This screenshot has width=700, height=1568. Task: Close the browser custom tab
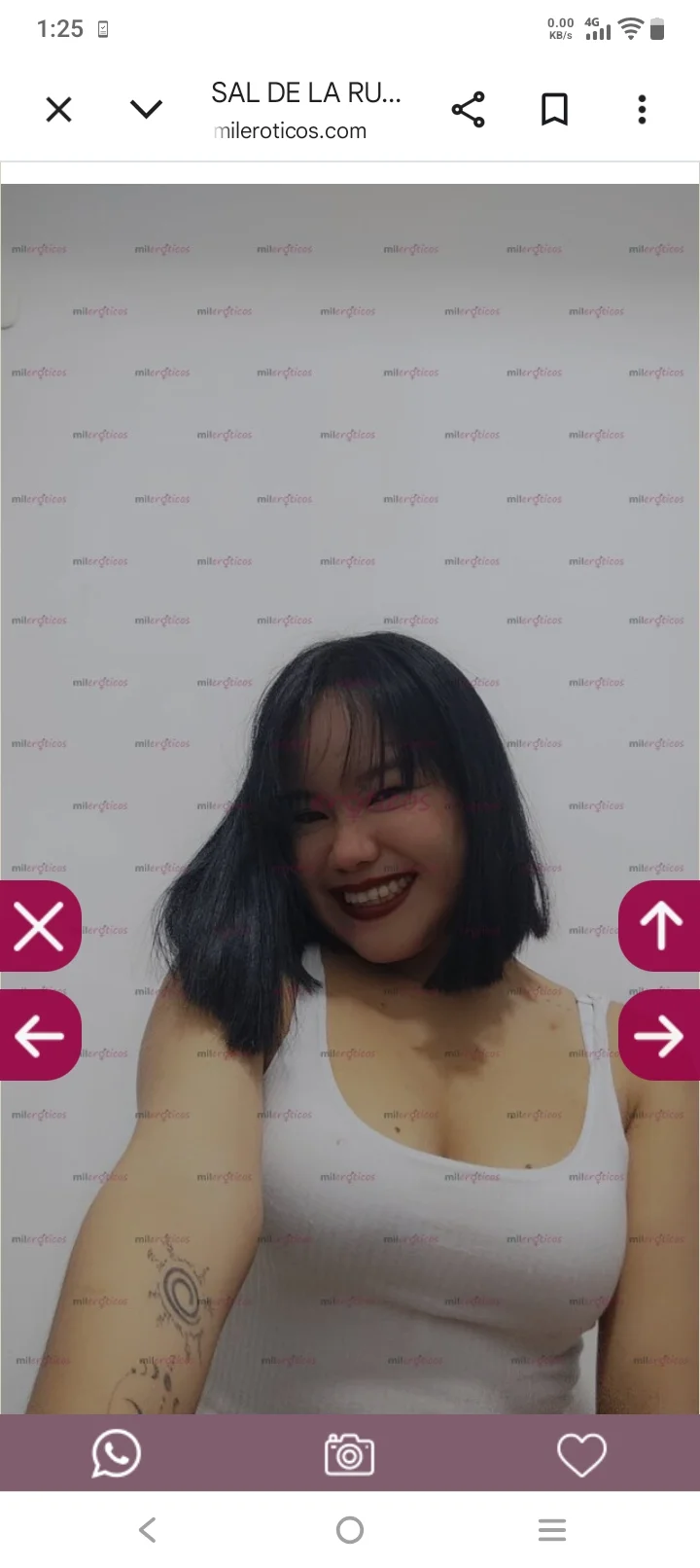(59, 110)
